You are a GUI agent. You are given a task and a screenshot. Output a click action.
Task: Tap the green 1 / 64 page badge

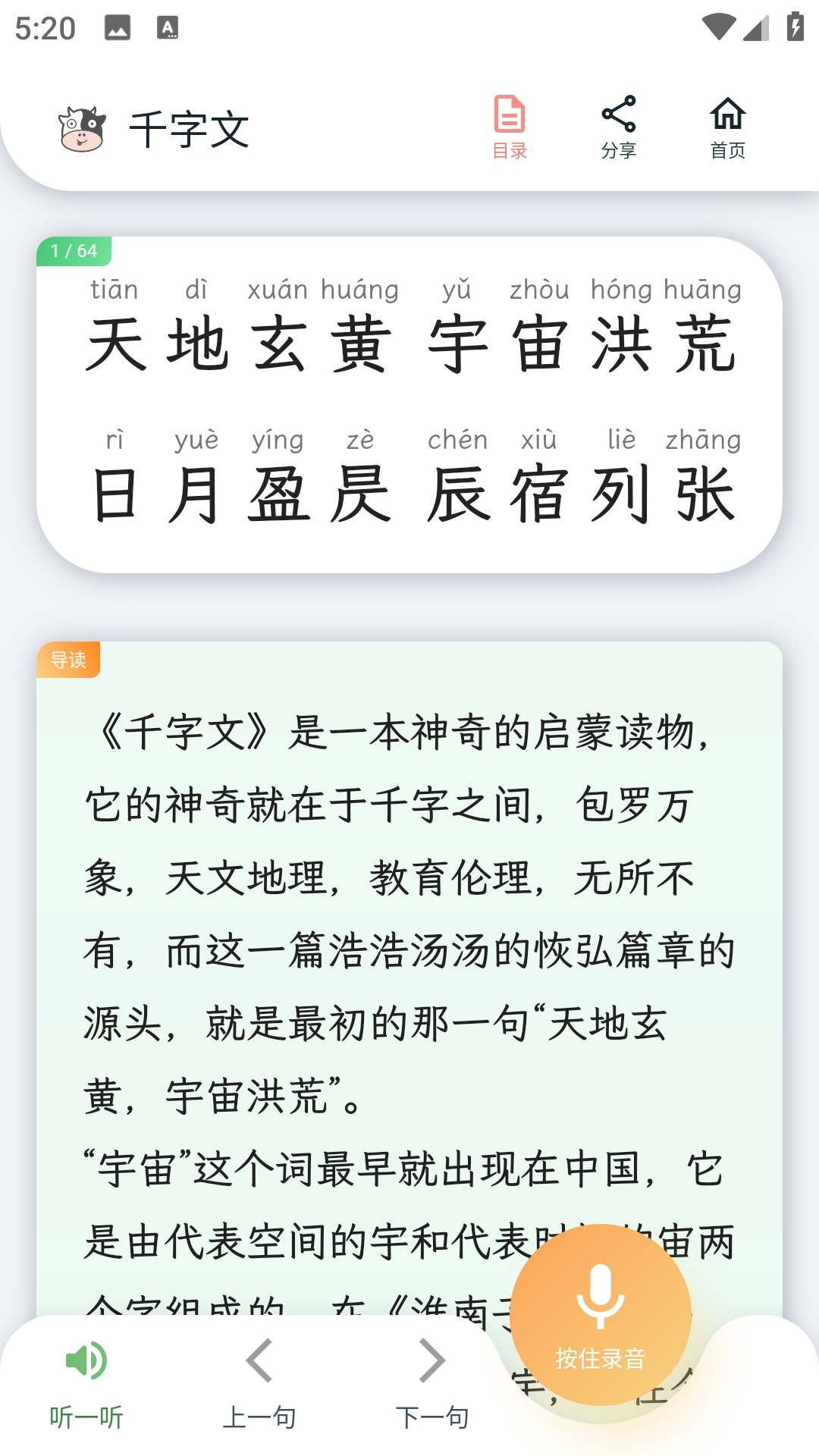[74, 250]
